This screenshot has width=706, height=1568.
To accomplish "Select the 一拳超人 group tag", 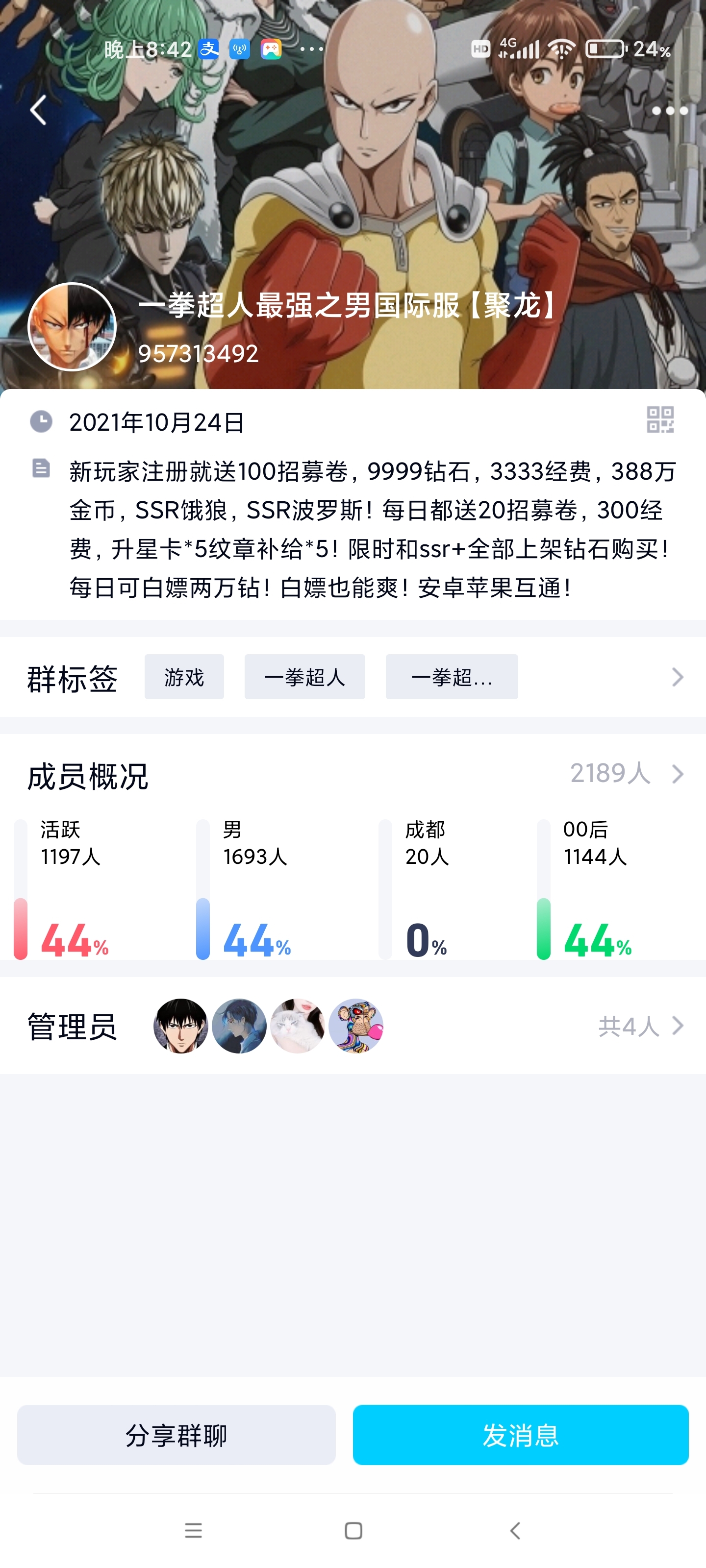I will click(304, 677).
